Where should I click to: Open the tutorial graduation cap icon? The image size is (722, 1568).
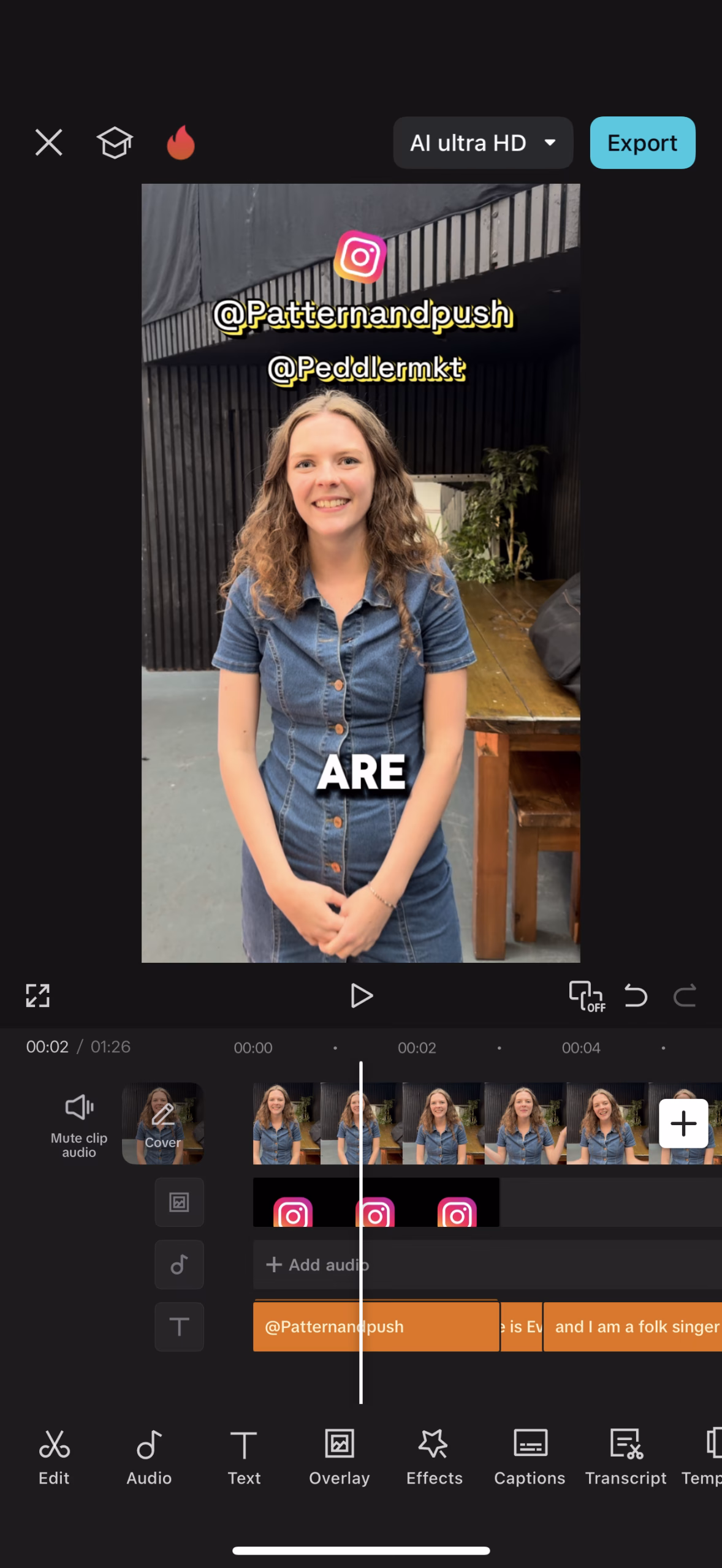click(x=115, y=143)
